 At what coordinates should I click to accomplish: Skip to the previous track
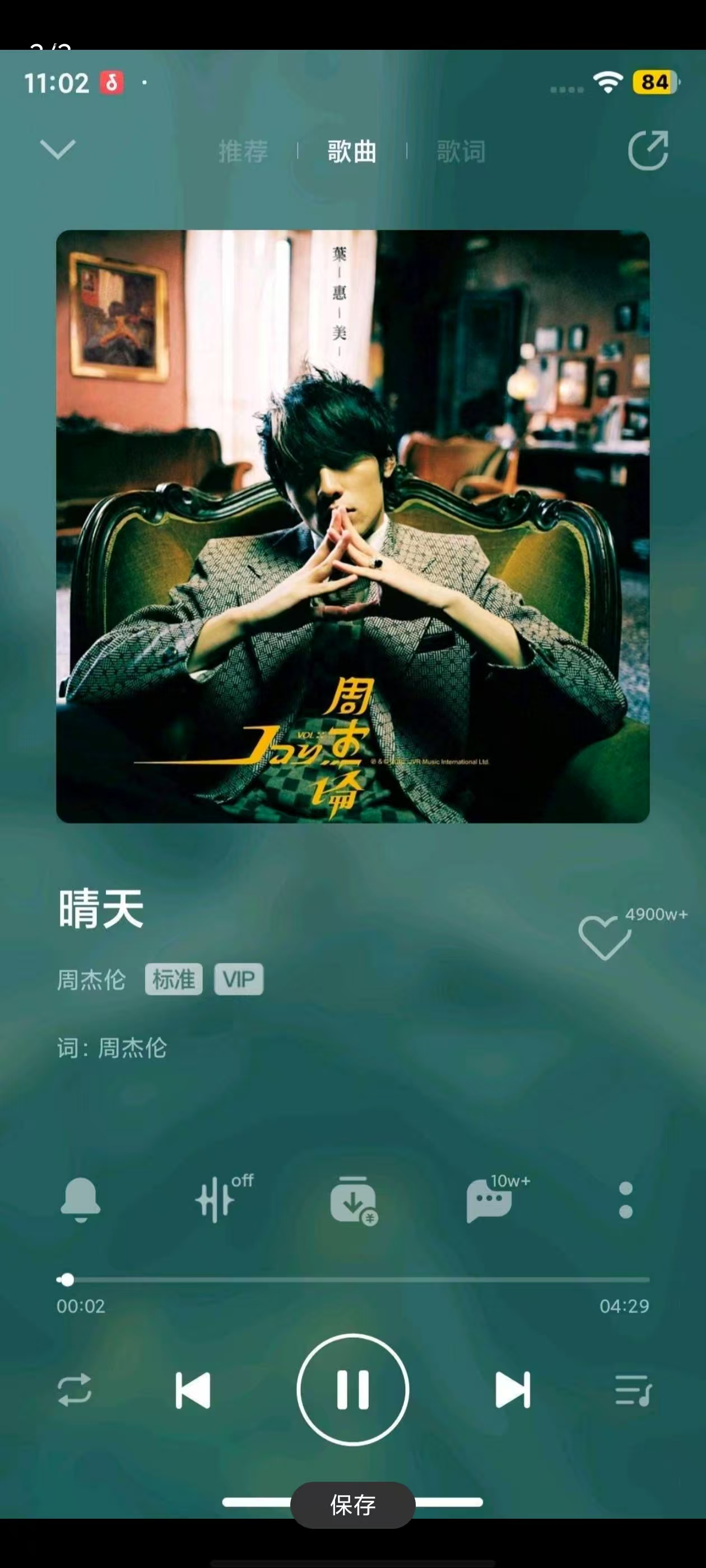[x=193, y=1390]
